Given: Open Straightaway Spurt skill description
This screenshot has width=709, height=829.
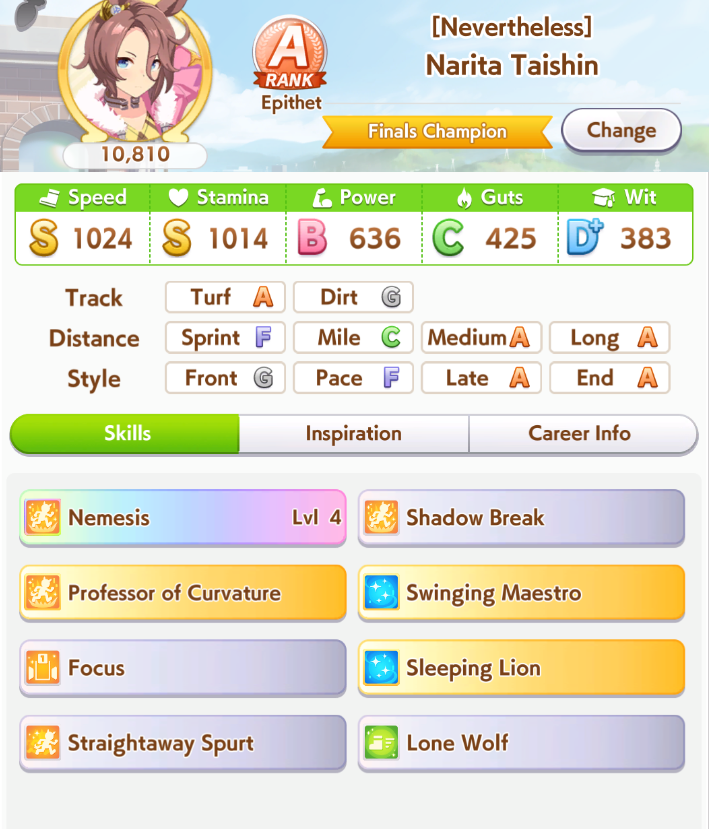Looking at the screenshot, I should [183, 743].
